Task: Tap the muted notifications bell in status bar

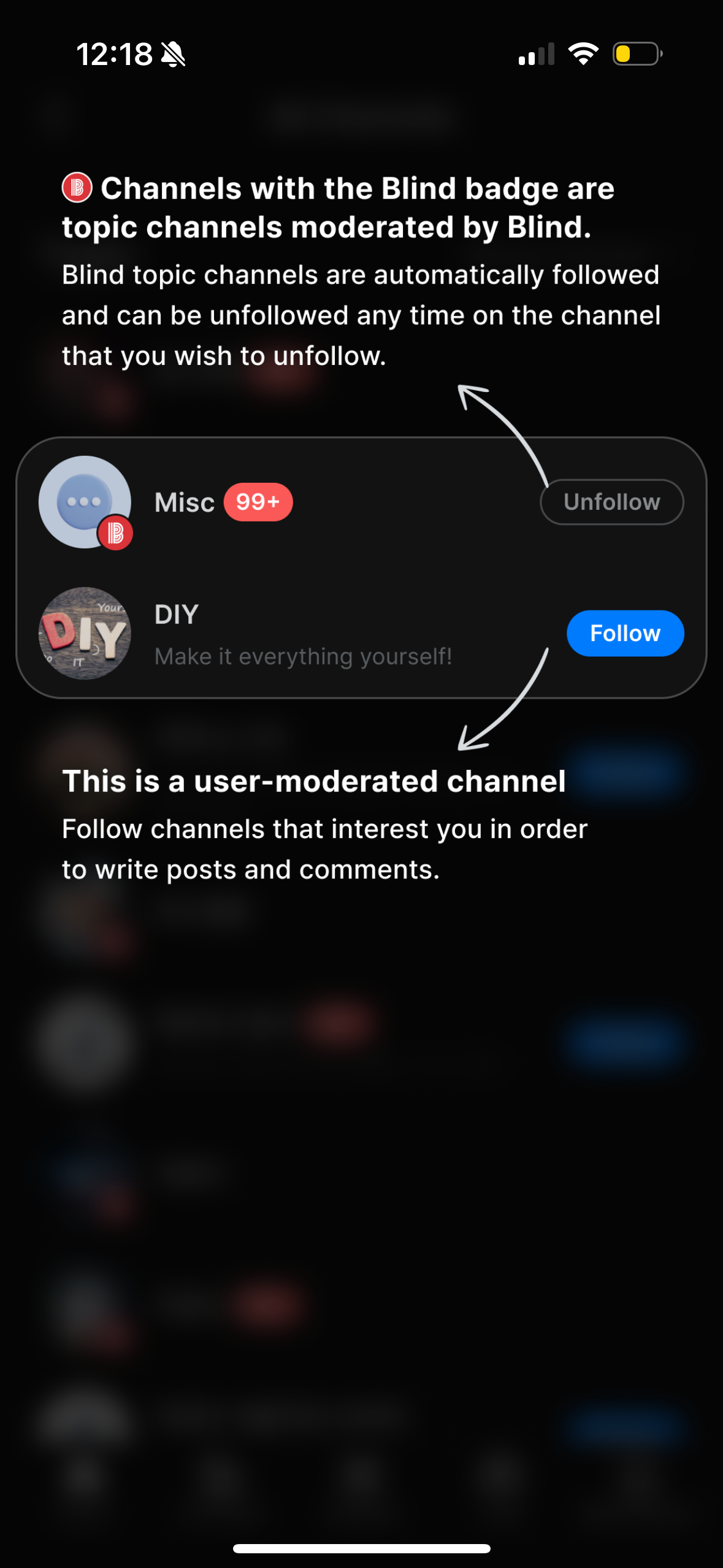Action: (174, 54)
